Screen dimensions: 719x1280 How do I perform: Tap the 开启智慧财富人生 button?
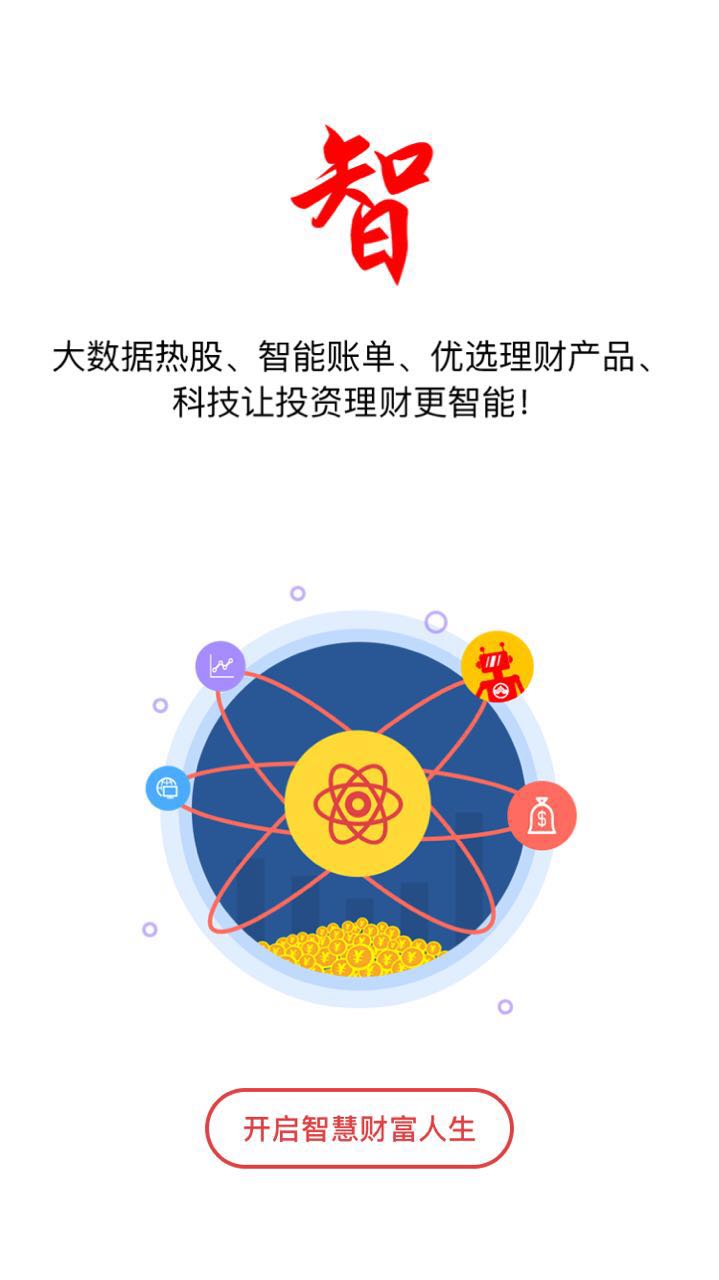359,1129
